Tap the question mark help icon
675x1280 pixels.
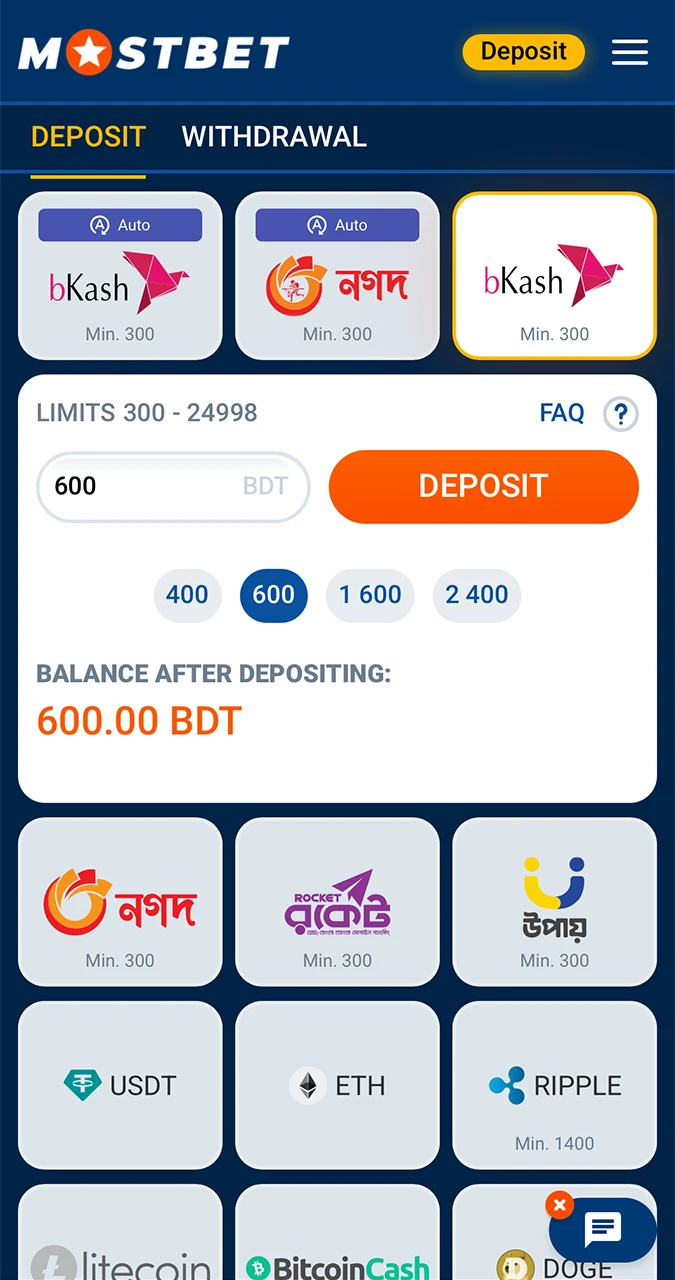point(620,414)
